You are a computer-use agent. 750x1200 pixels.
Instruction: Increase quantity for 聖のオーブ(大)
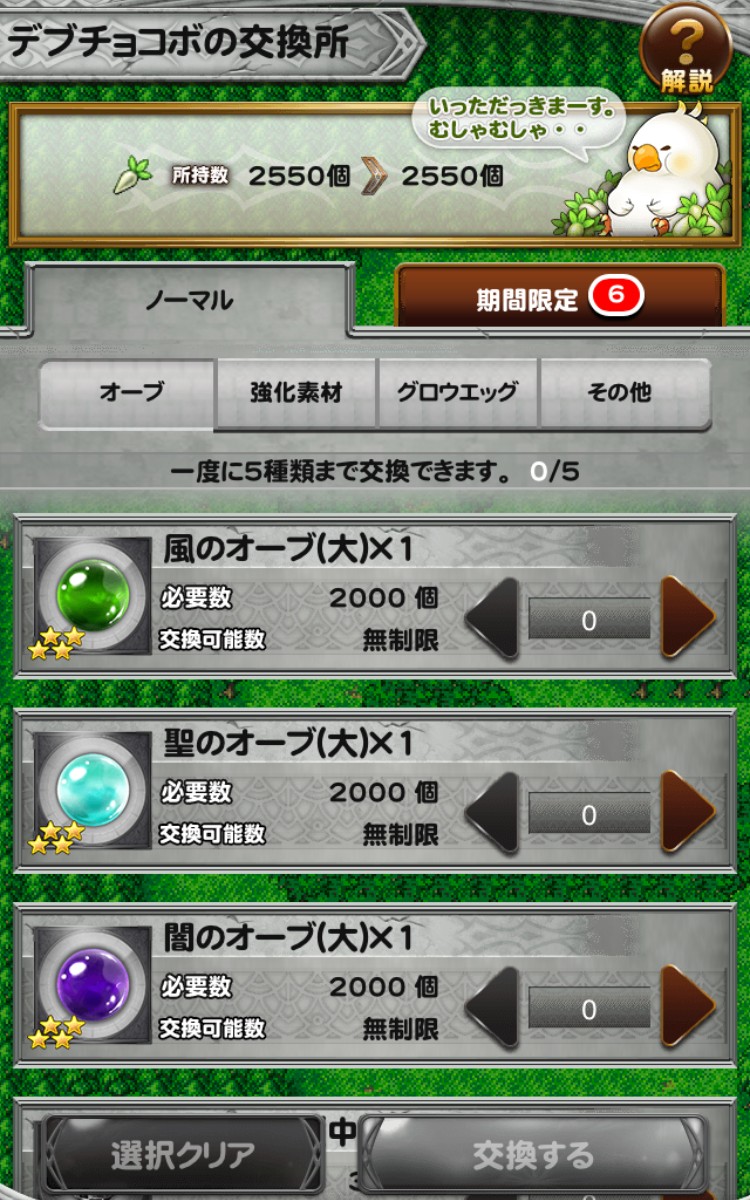click(687, 812)
